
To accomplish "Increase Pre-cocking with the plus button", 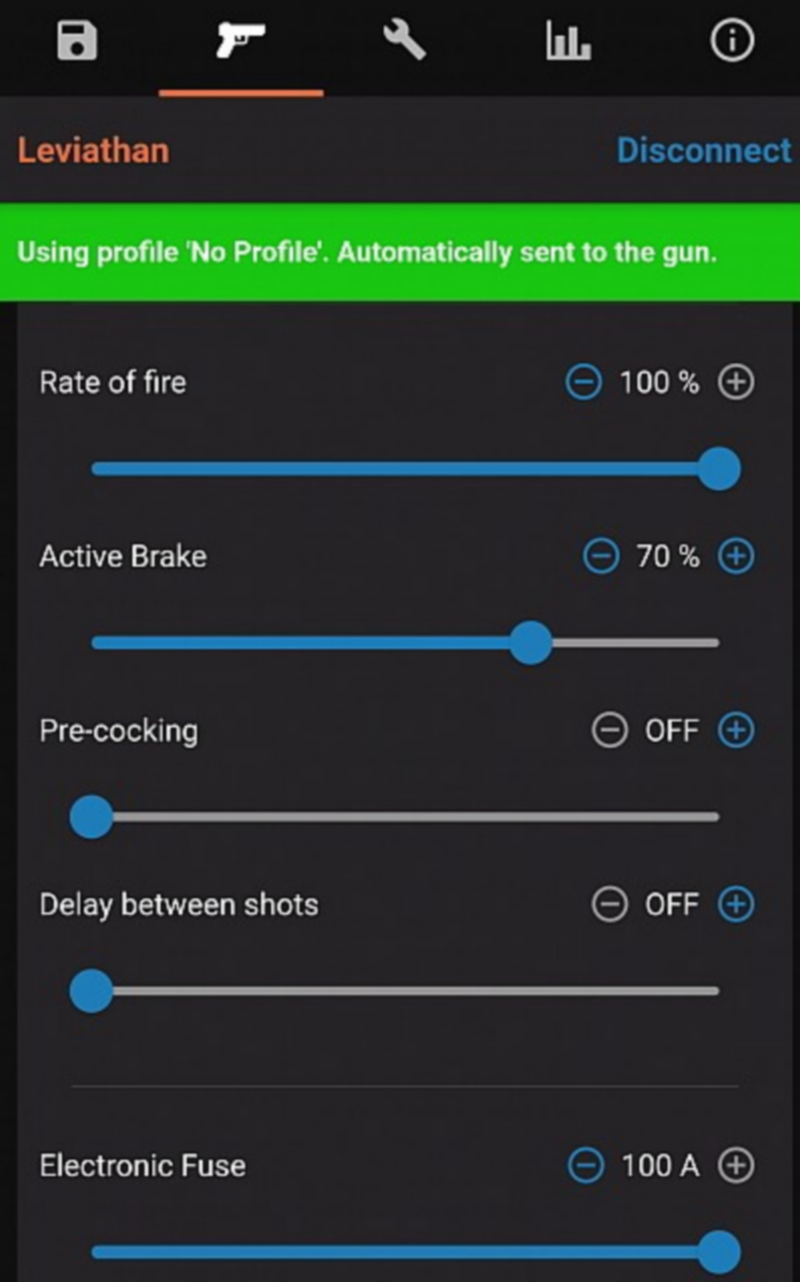I will [x=736, y=731].
